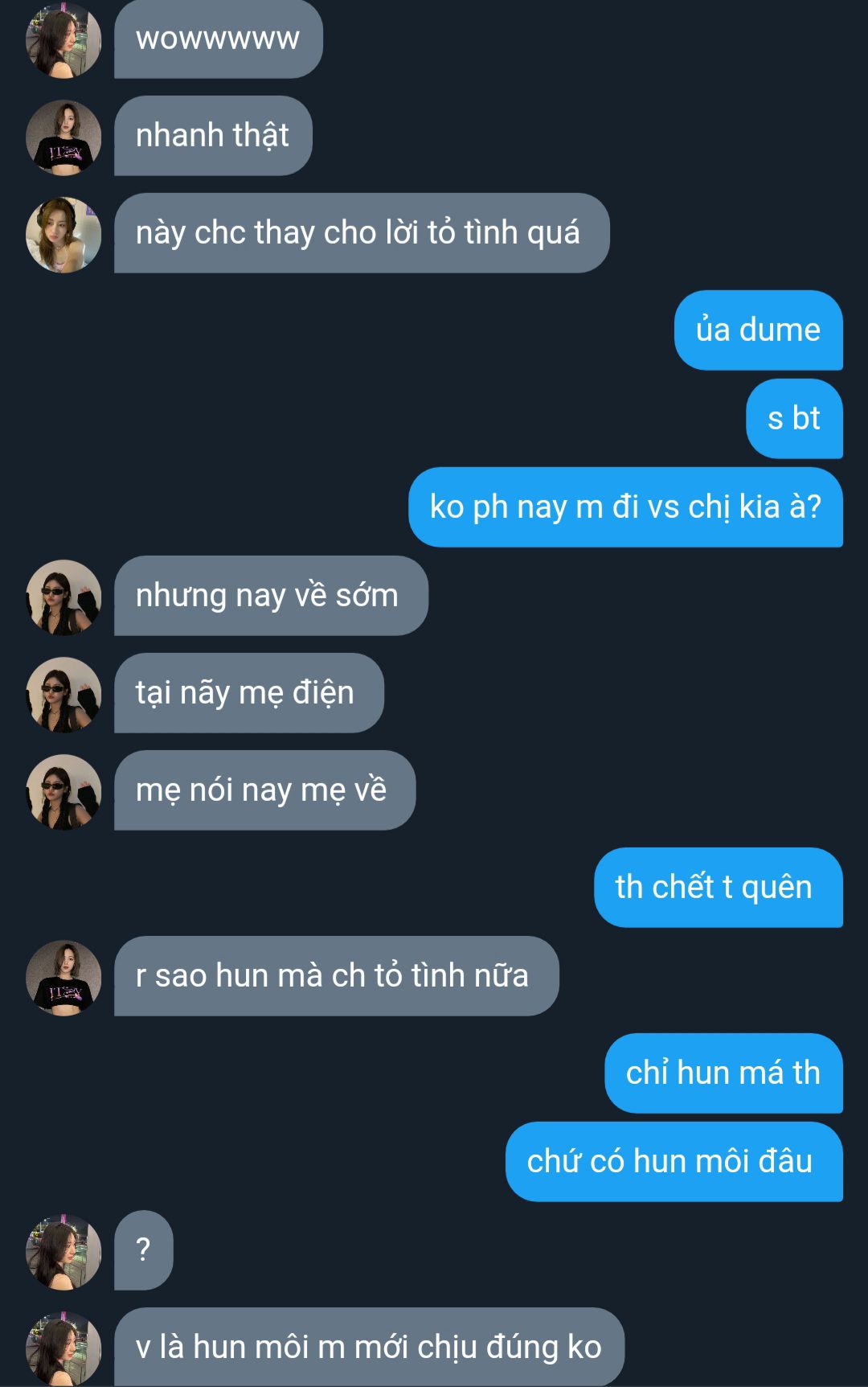Tap the sent message "th chết t quên"

(718, 888)
